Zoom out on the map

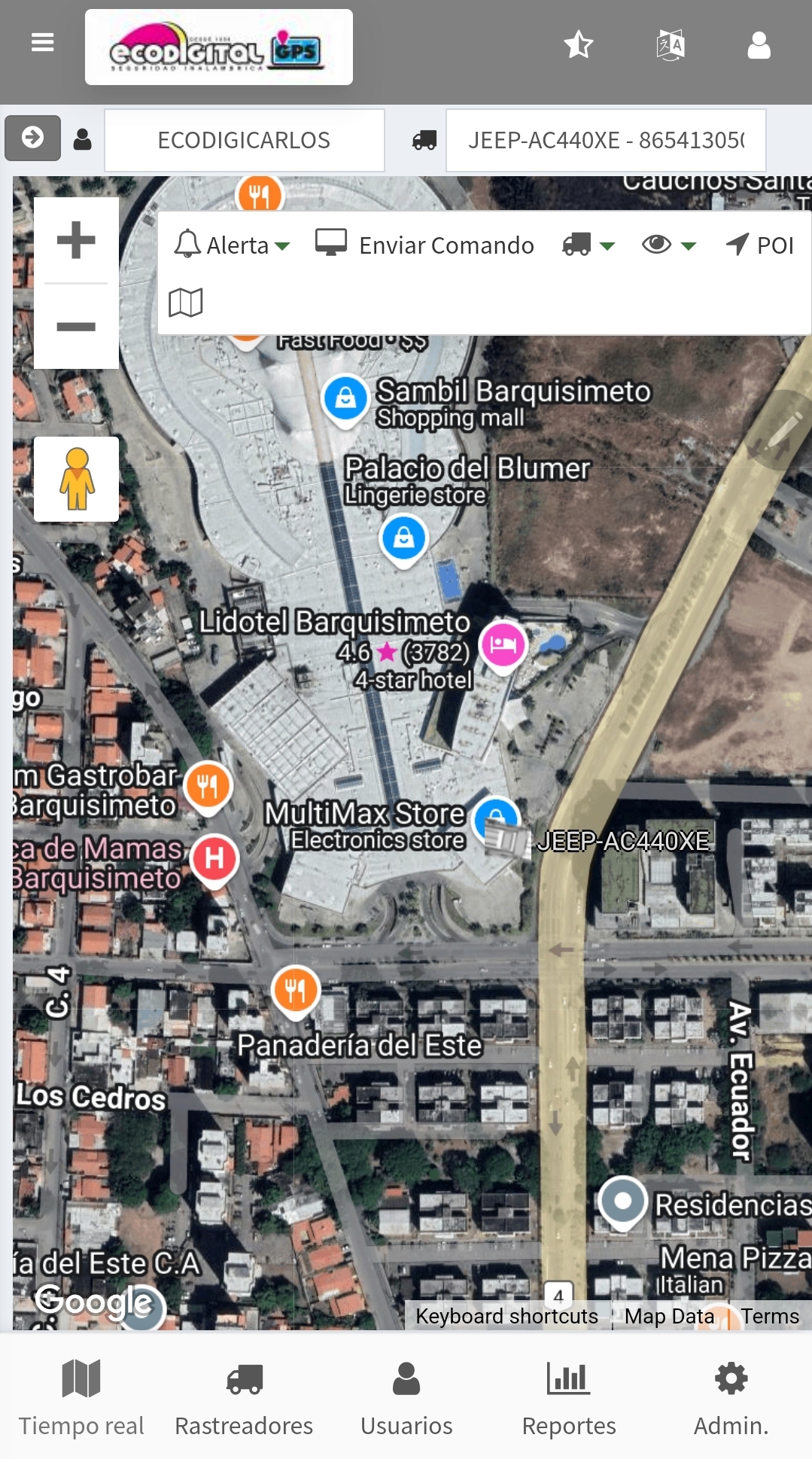(x=76, y=327)
